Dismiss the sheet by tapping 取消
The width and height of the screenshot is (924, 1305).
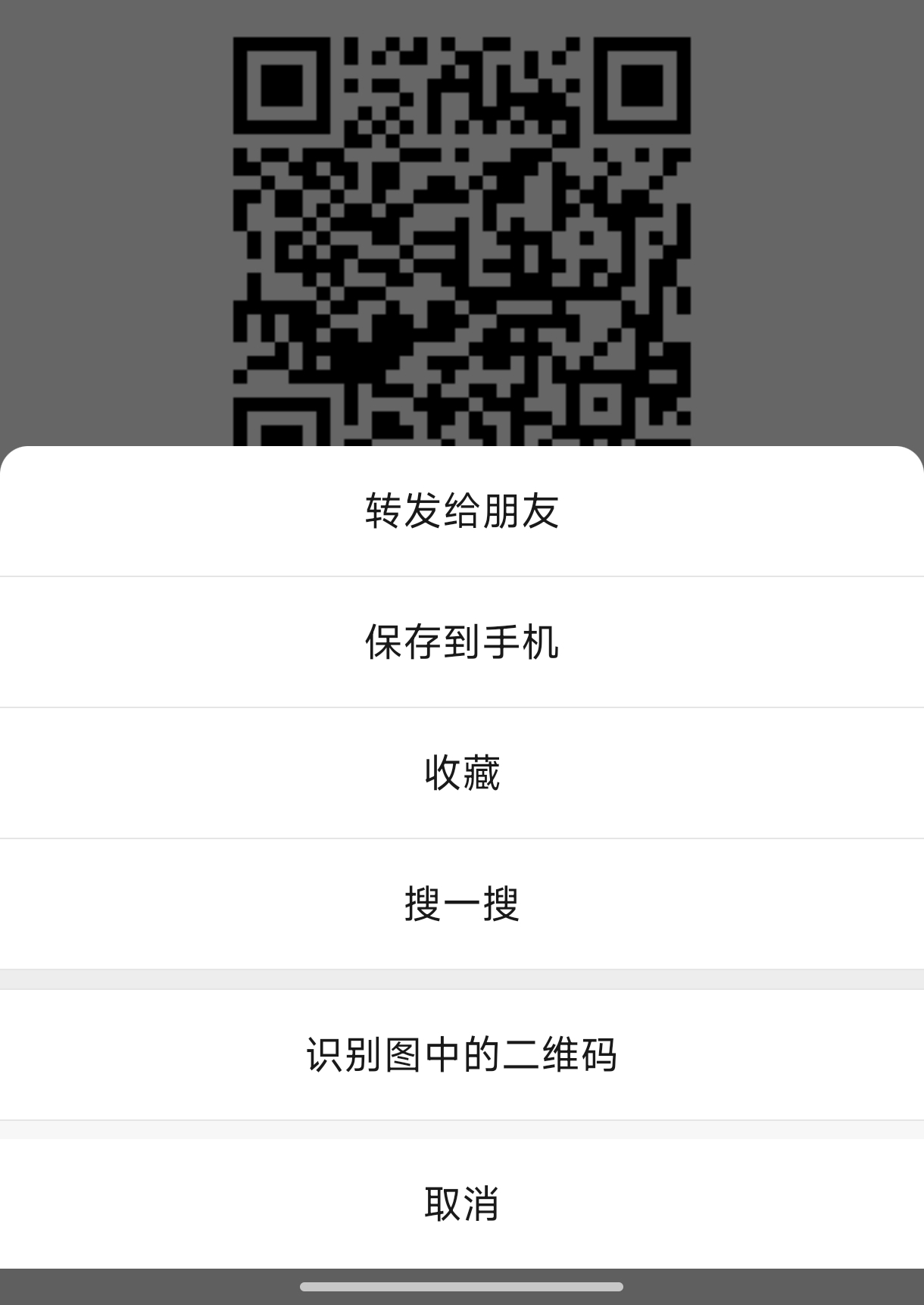462,1204
